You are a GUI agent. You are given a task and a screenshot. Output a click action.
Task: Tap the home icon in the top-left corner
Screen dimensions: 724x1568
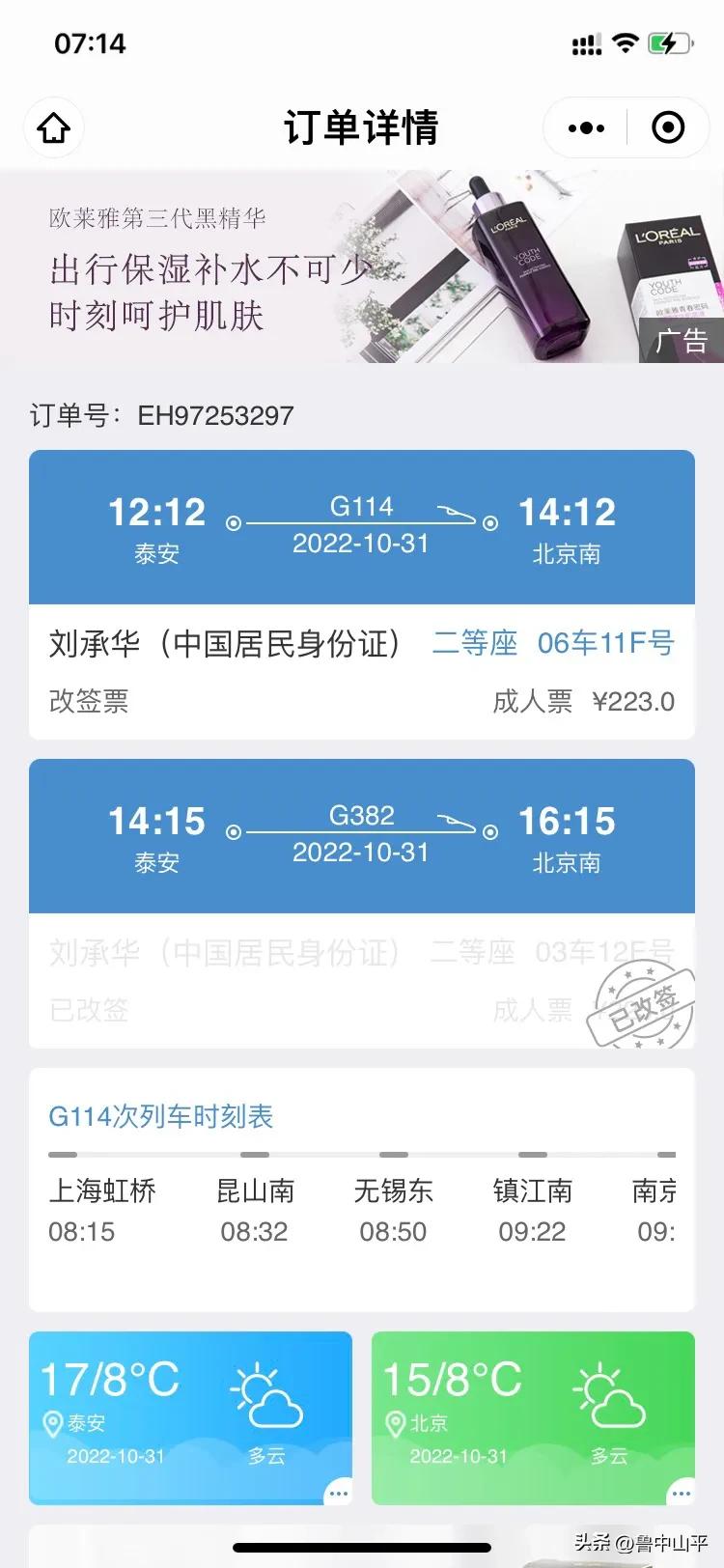pos(54,126)
